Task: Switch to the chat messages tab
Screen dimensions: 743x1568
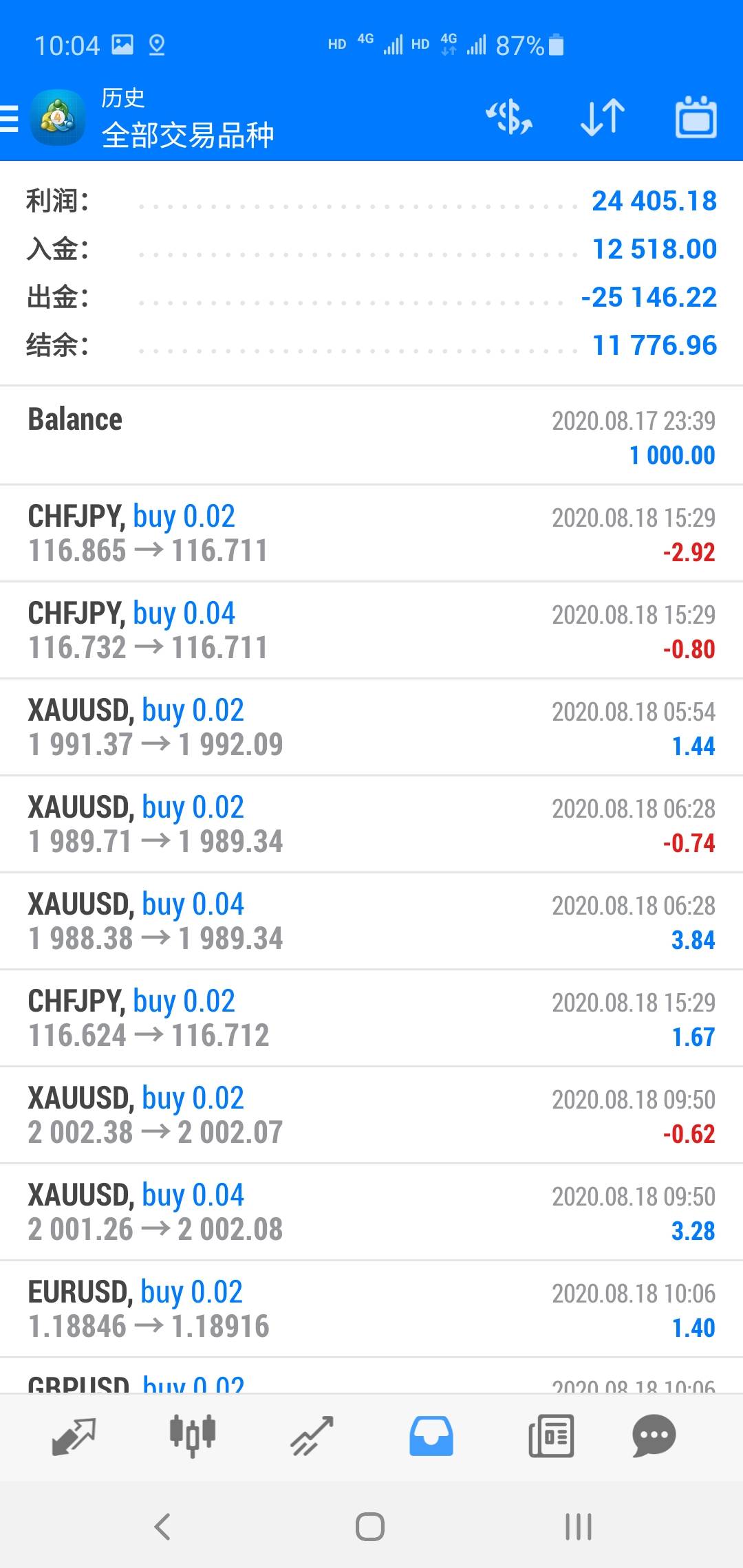Action: [654, 1436]
